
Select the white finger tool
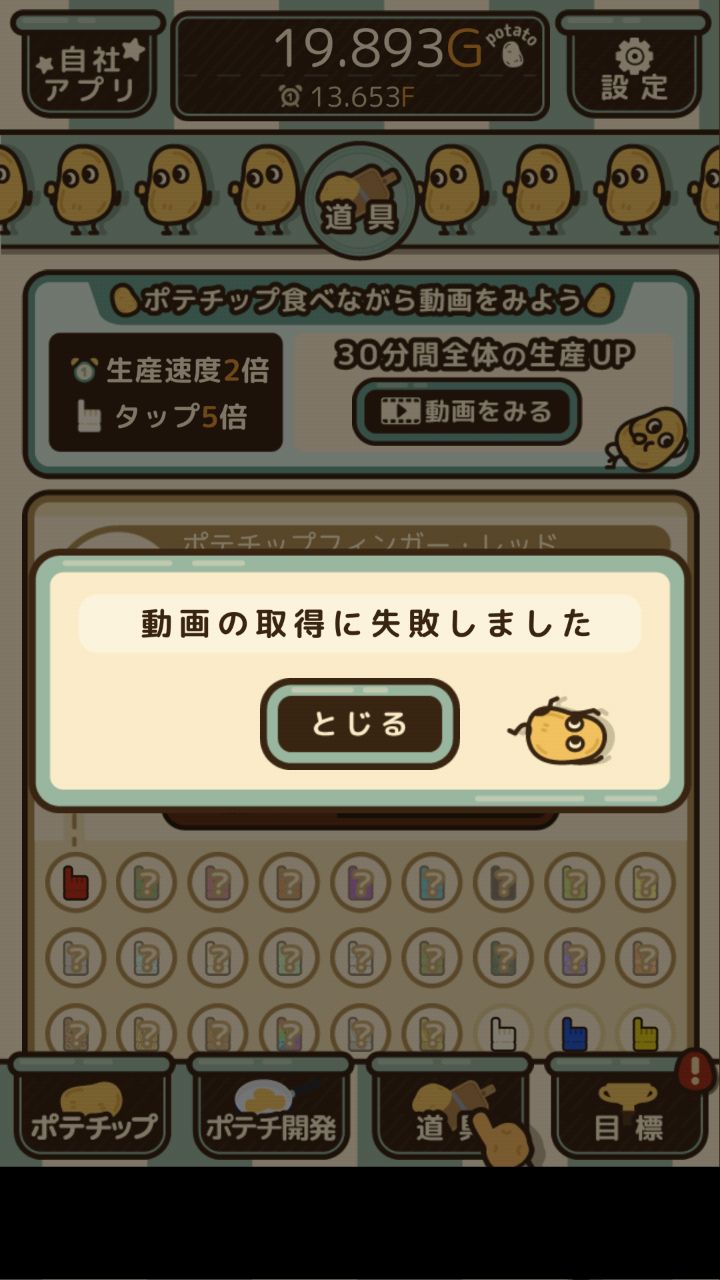tap(502, 1033)
